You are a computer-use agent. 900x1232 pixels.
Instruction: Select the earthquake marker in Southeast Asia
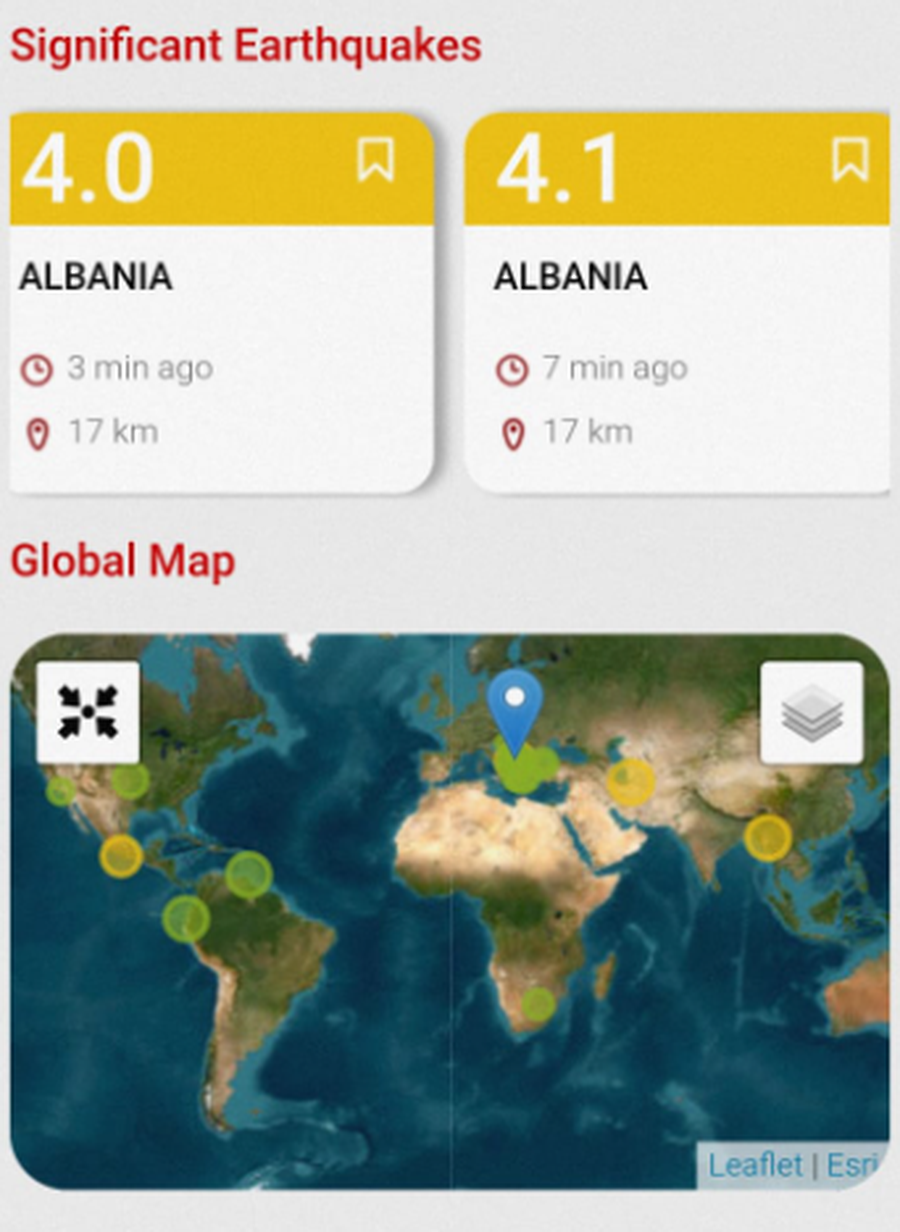coord(767,838)
